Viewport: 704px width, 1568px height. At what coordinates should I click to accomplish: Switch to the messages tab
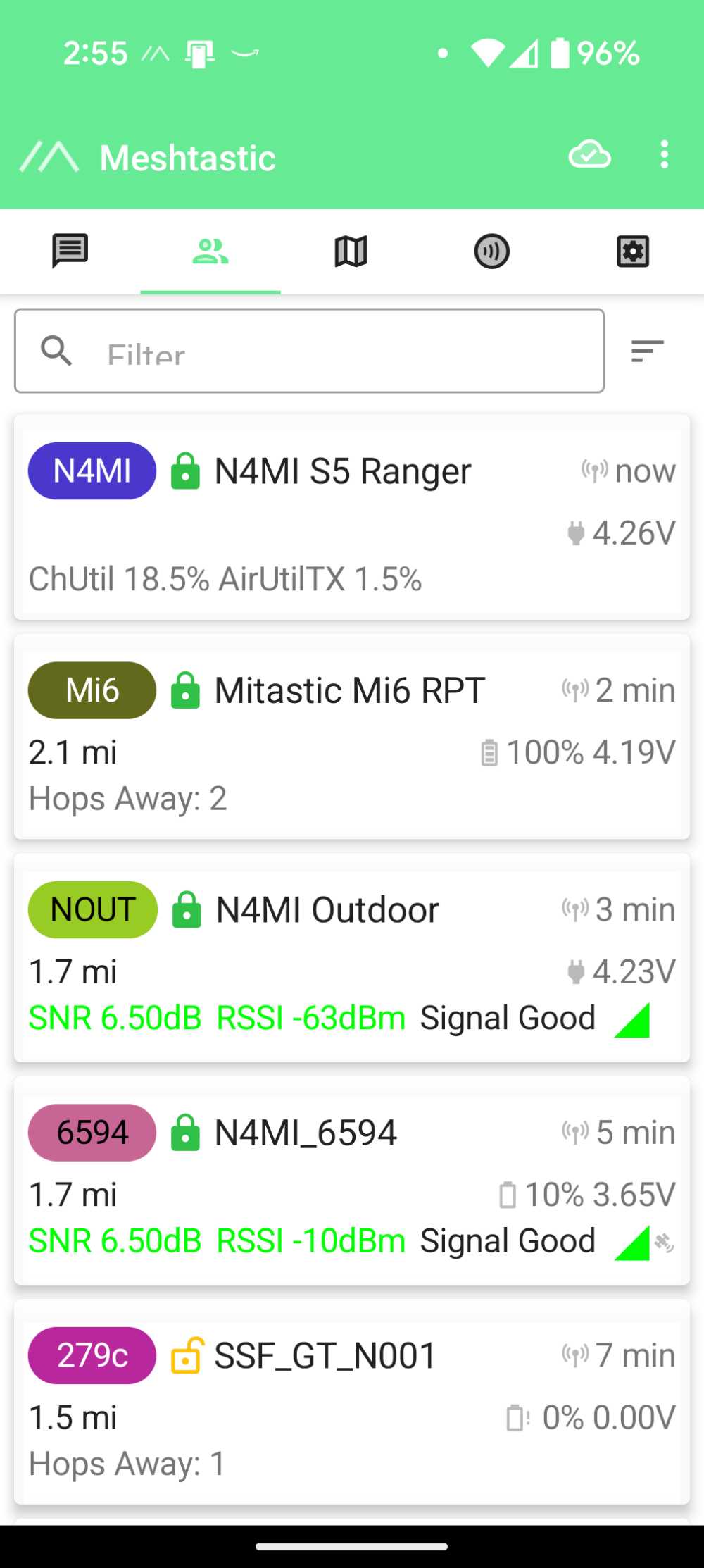tap(70, 251)
